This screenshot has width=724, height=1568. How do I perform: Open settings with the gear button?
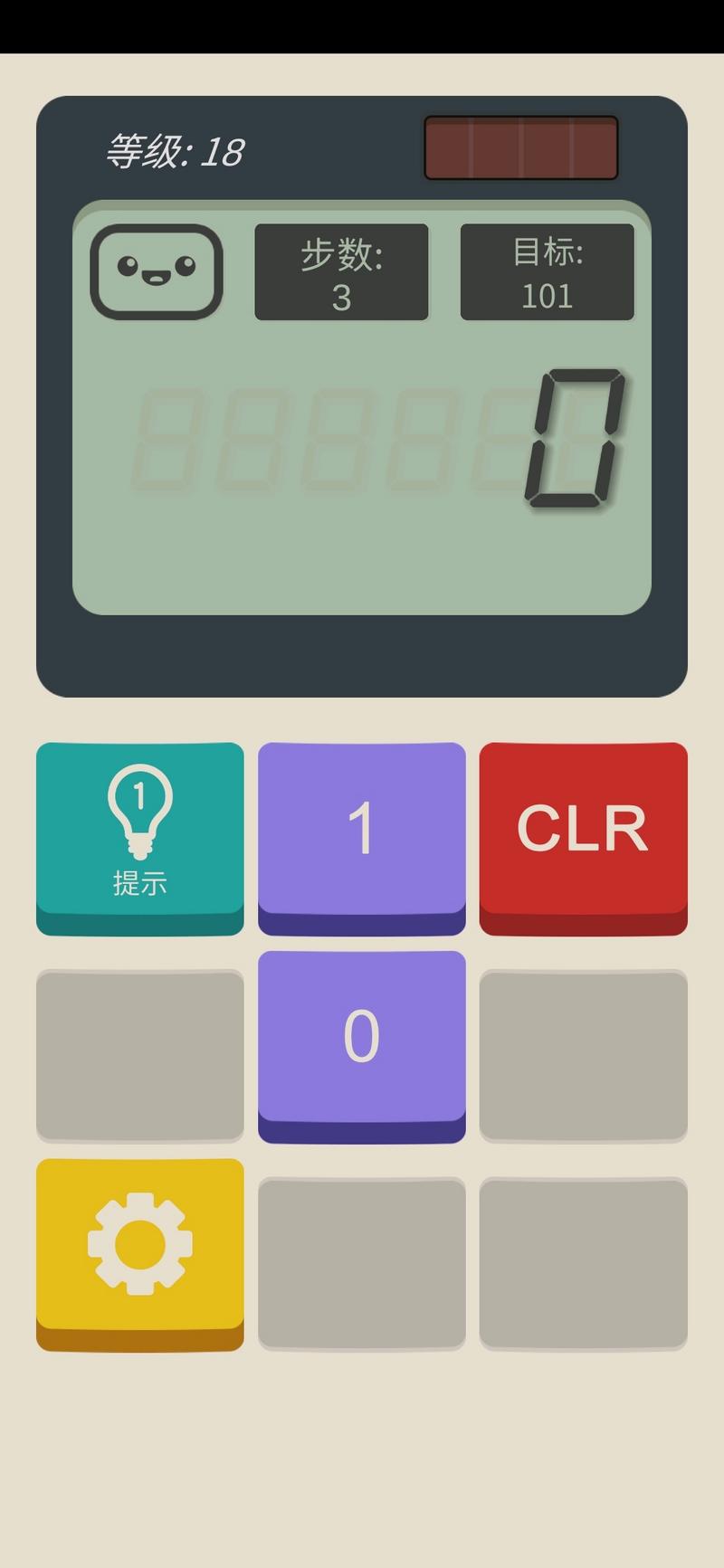pos(140,1254)
